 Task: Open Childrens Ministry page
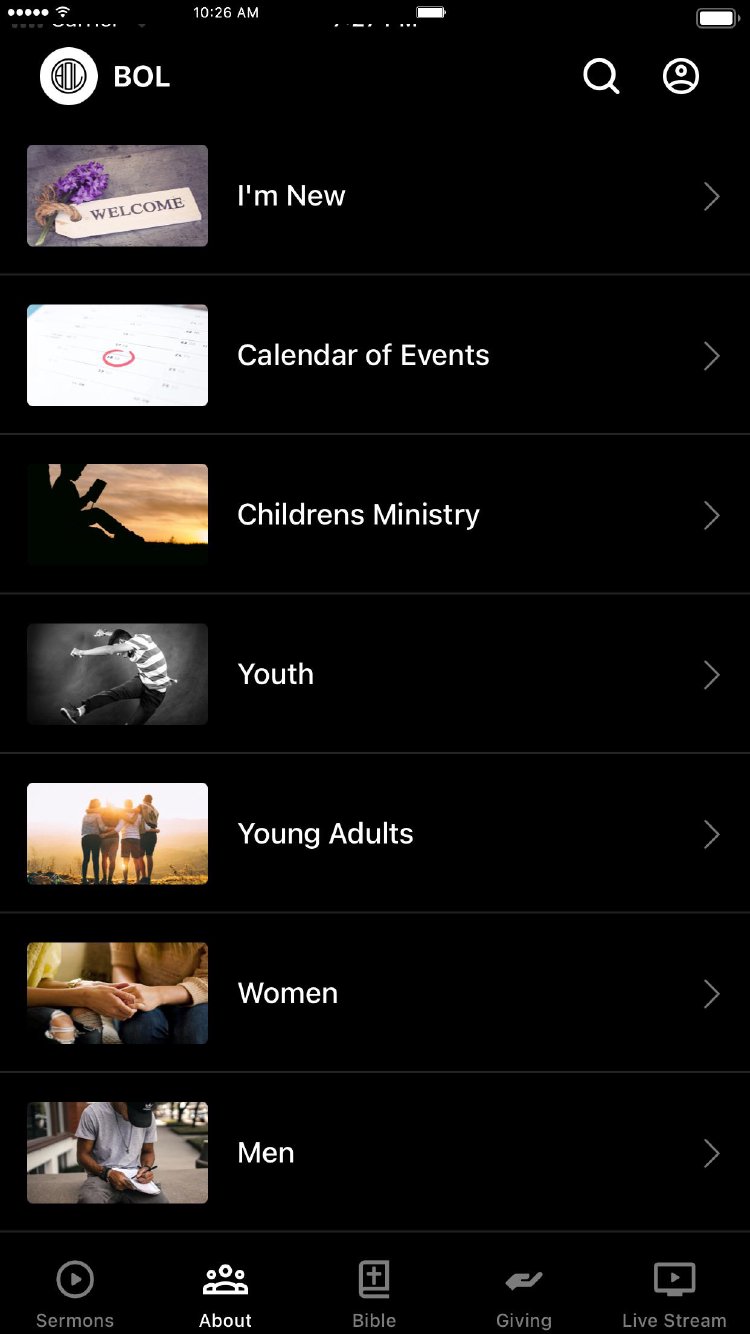click(374, 515)
